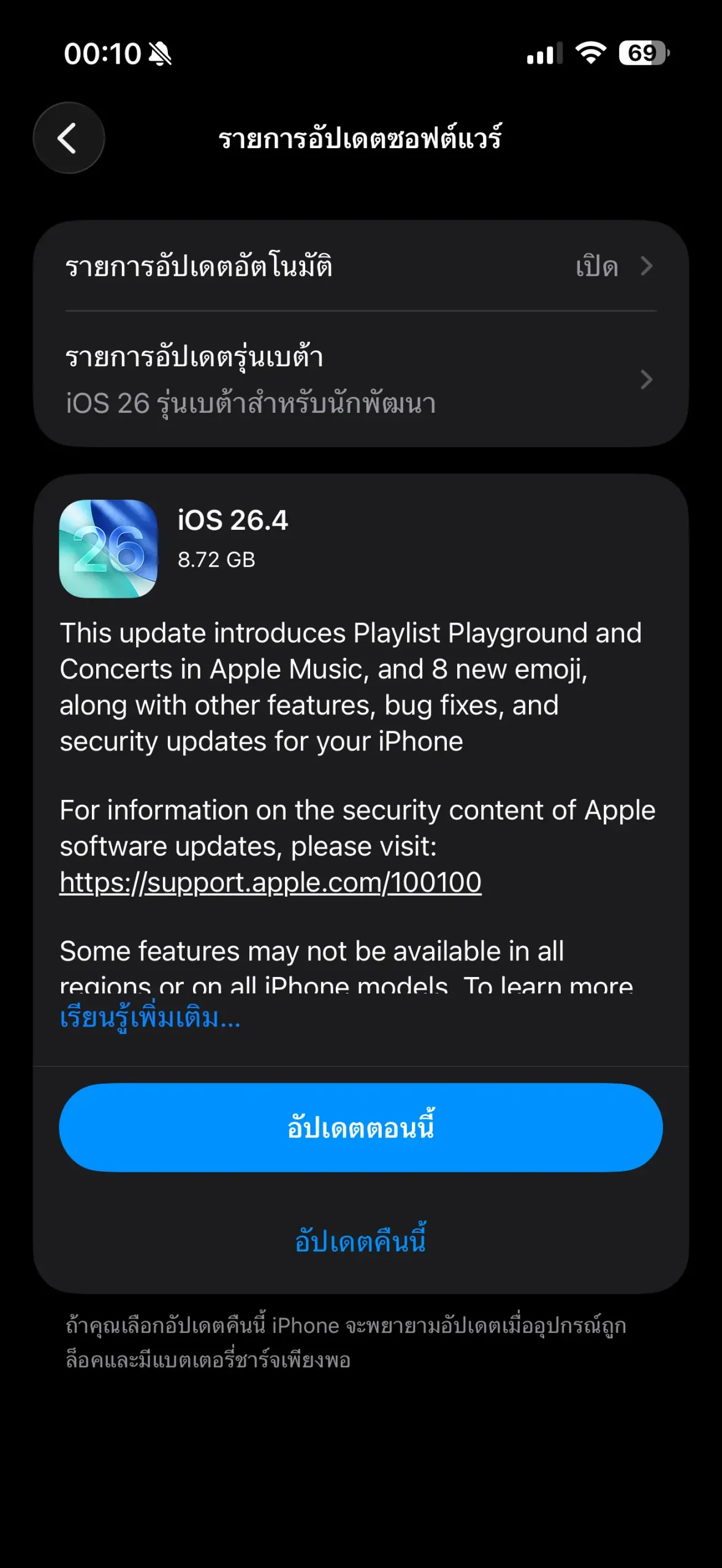Screen dimensions: 722x1568
Task: Open the automatic updates row (รายการอัปเดตอัตโนมัติ)
Action: pyautogui.click(x=360, y=266)
